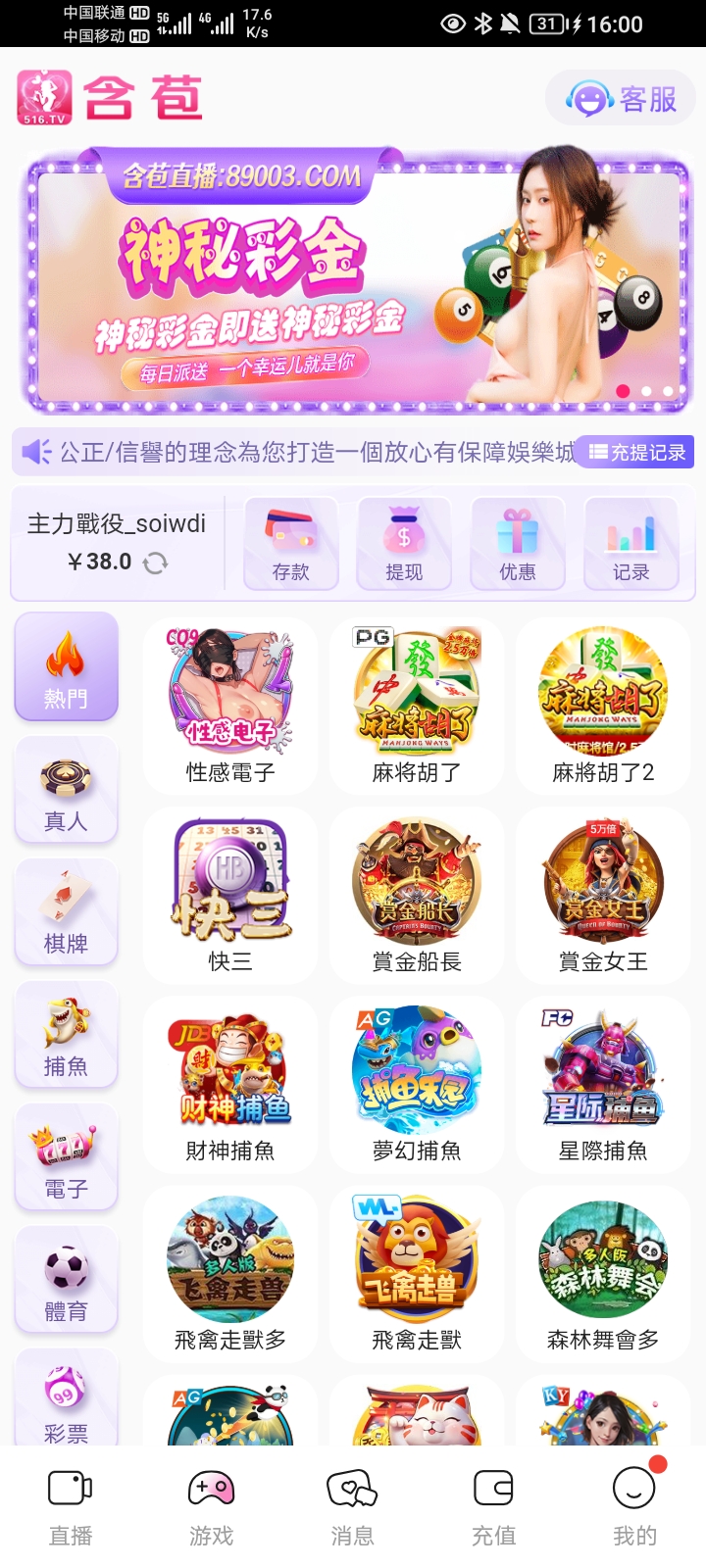
Task: Open the 財神捕魚 game
Action: pyautogui.click(x=230, y=1082)
